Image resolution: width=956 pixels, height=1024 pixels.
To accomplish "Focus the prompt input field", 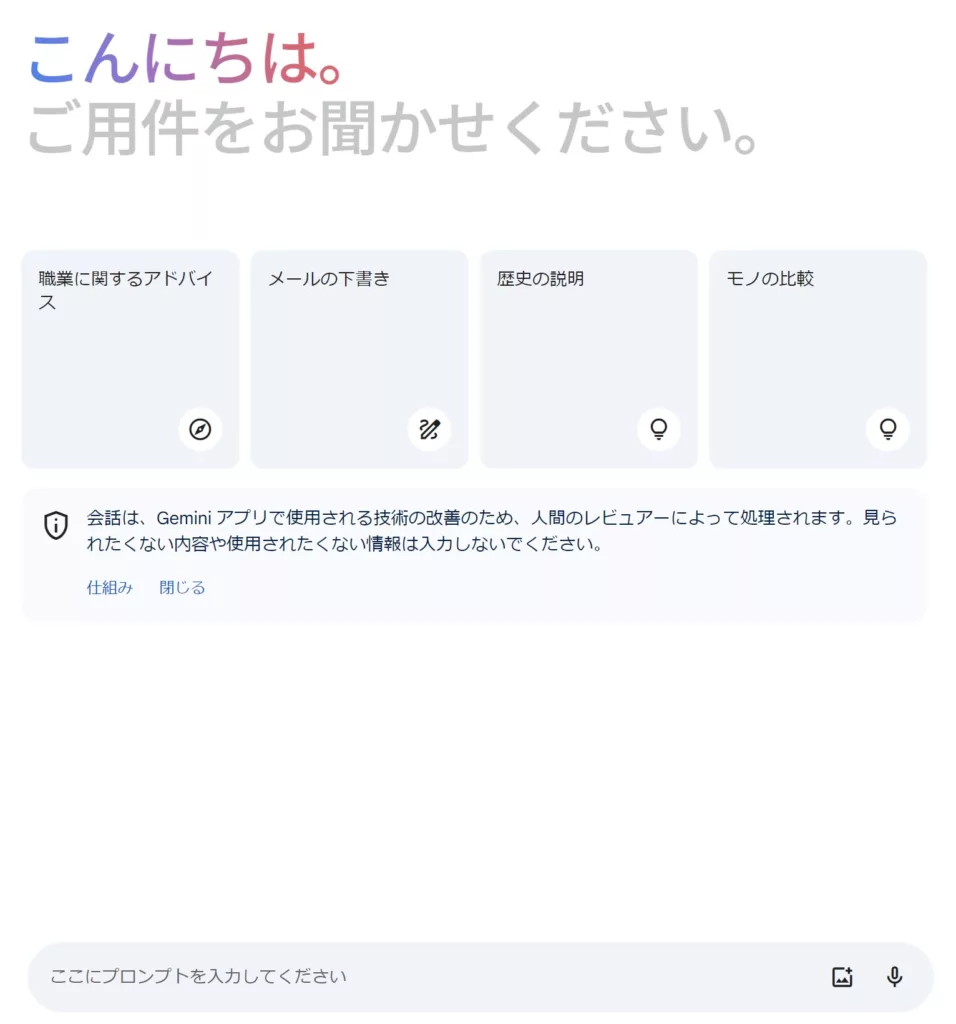I will (x=420, y=976).
